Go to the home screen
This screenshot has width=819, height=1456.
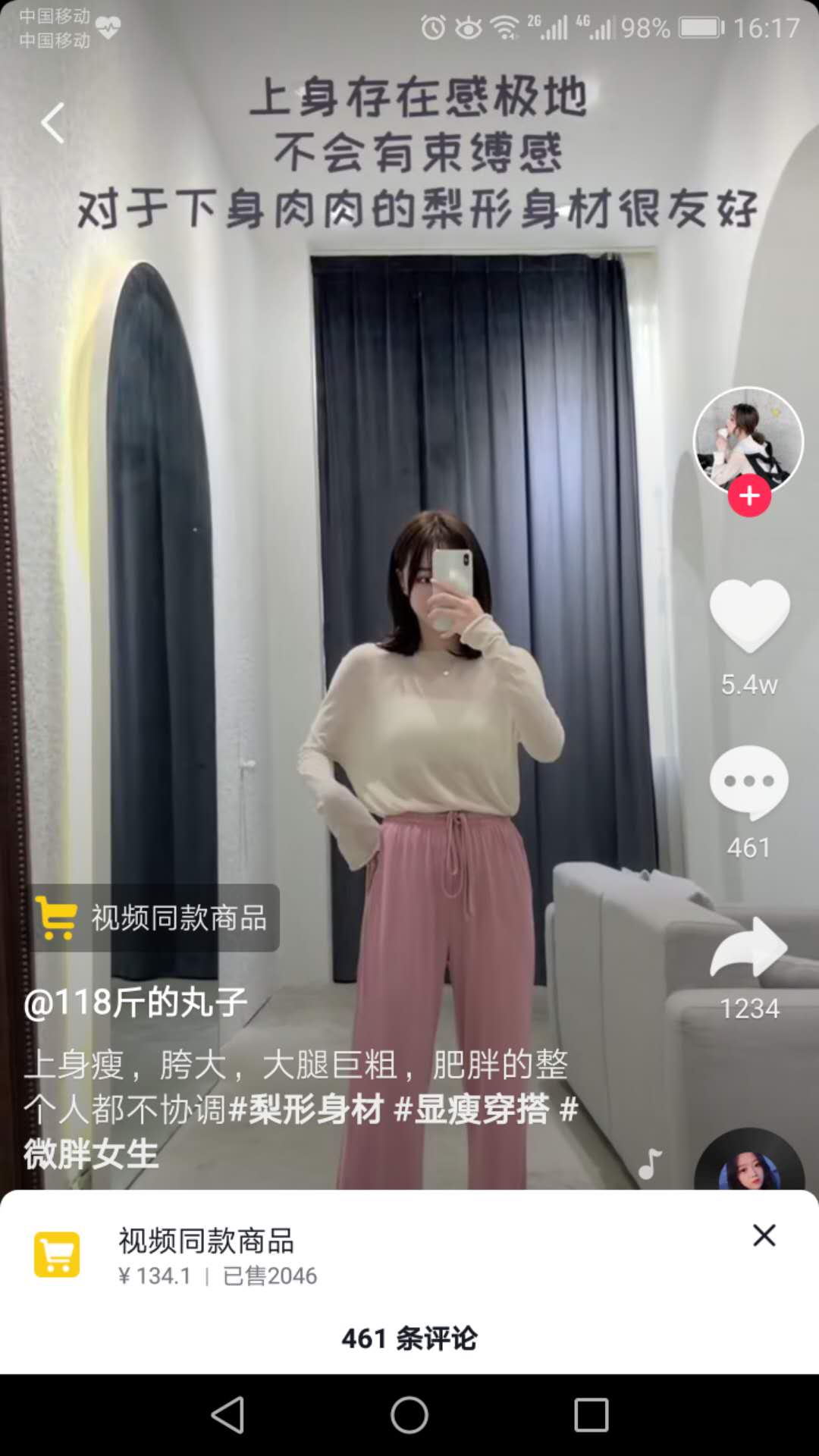[x=409, y=1415]
